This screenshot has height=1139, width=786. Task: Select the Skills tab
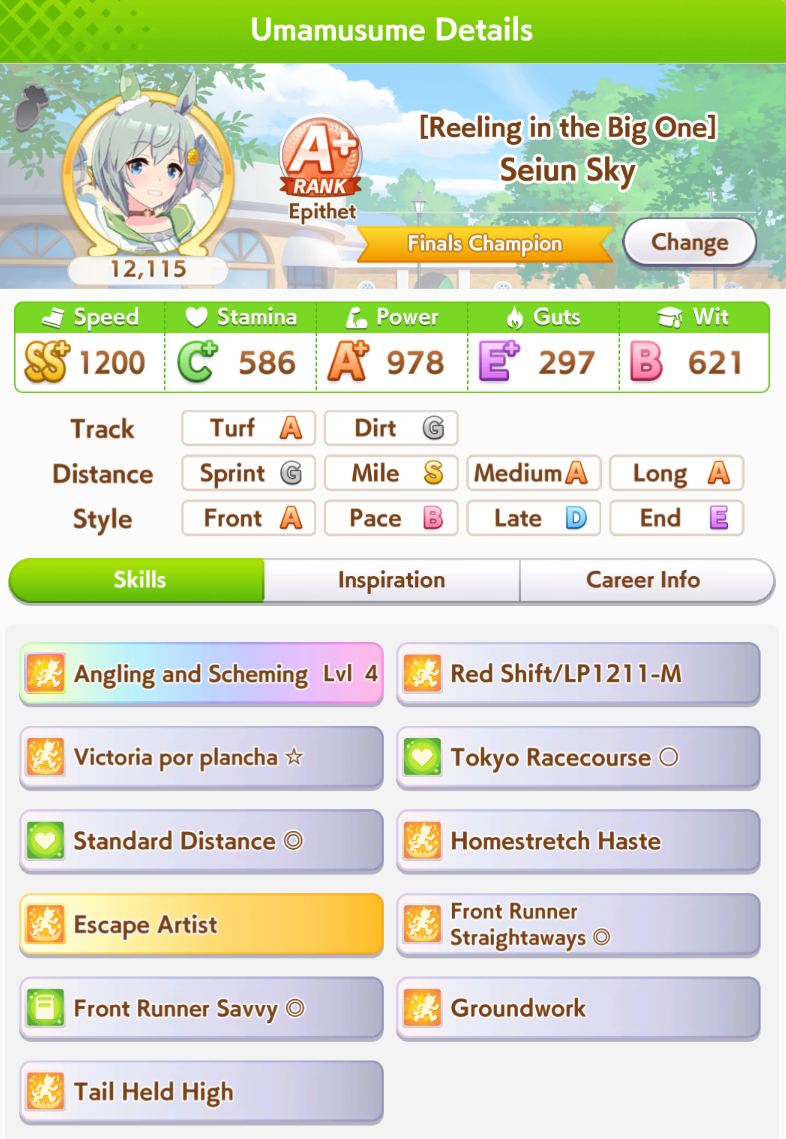tap(139, 580)
